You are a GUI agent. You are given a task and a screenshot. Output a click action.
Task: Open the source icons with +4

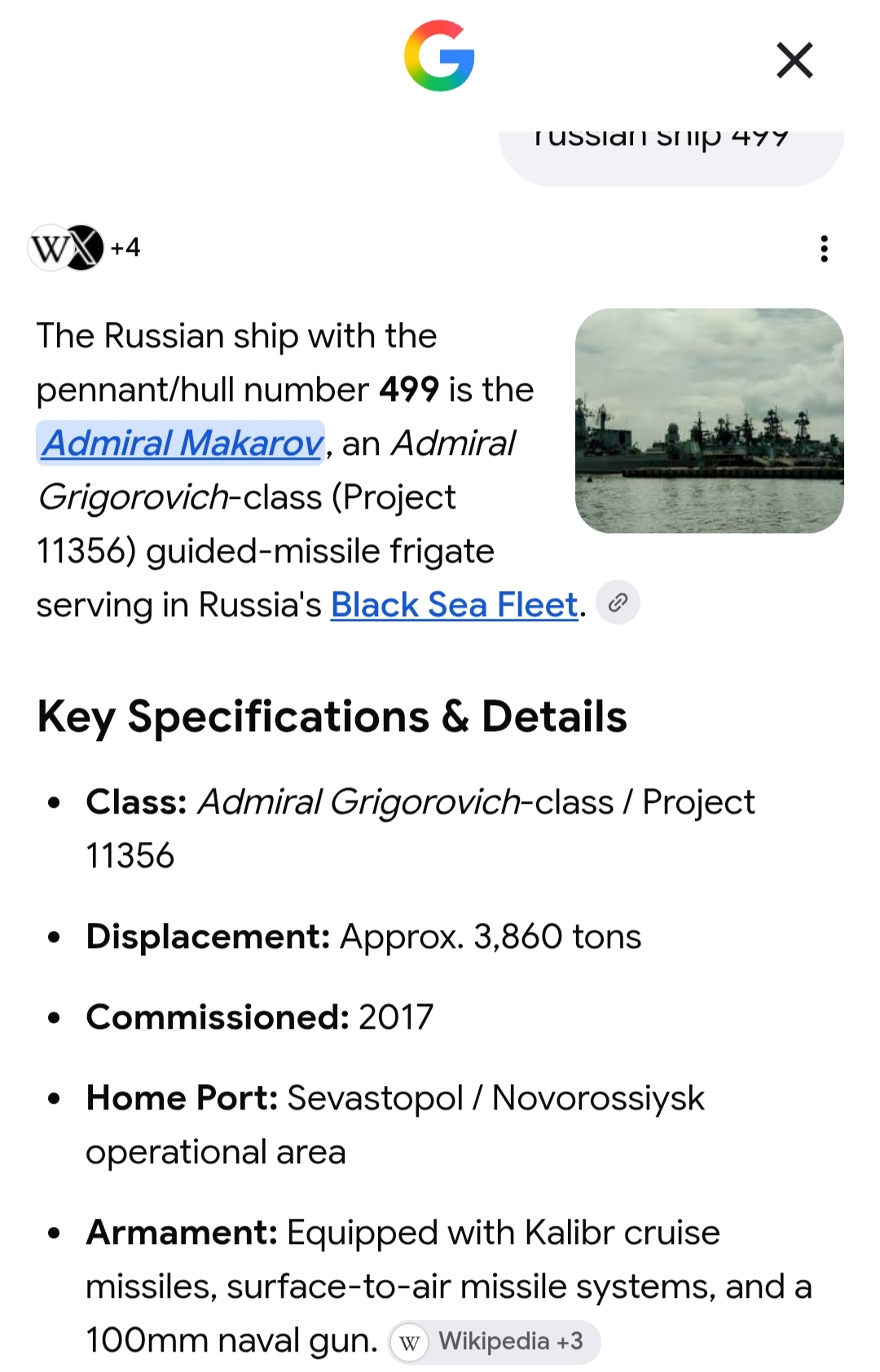[85, 247]
